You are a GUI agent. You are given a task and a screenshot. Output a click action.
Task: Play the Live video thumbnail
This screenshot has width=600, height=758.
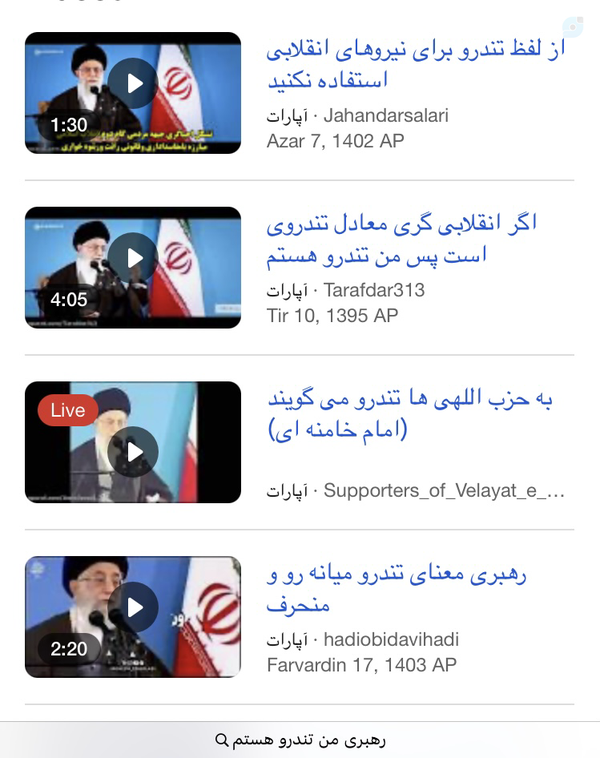[x=133, y=451]
